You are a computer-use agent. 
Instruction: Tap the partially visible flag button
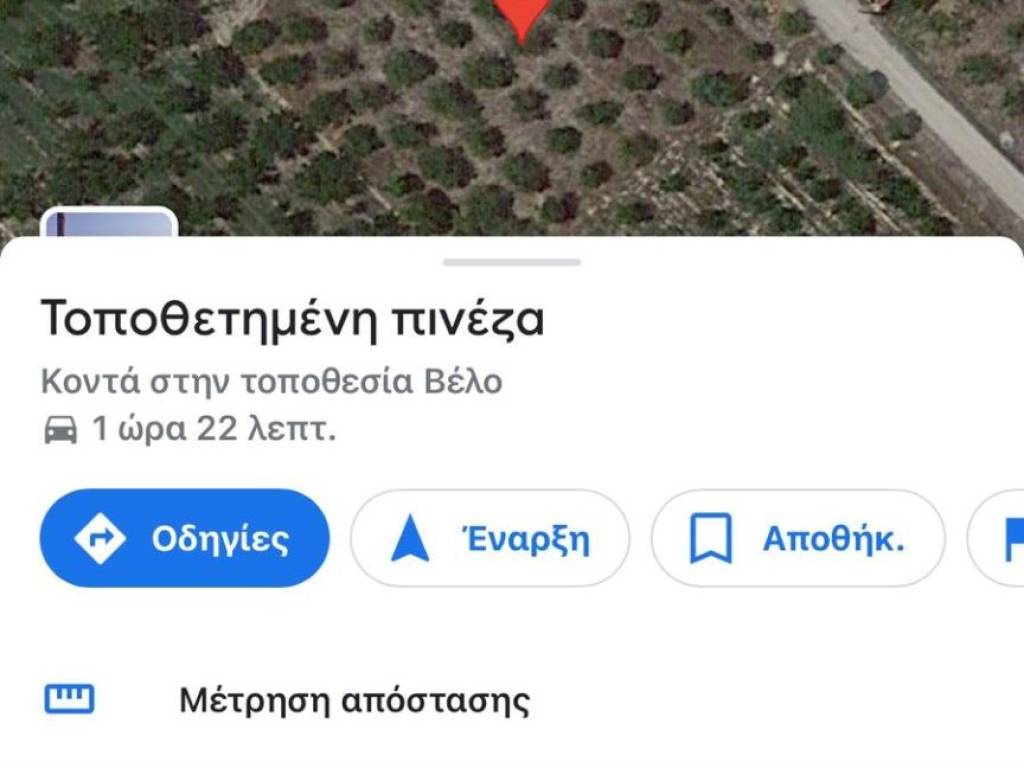pyautogui.click(x=1000, y=539)
